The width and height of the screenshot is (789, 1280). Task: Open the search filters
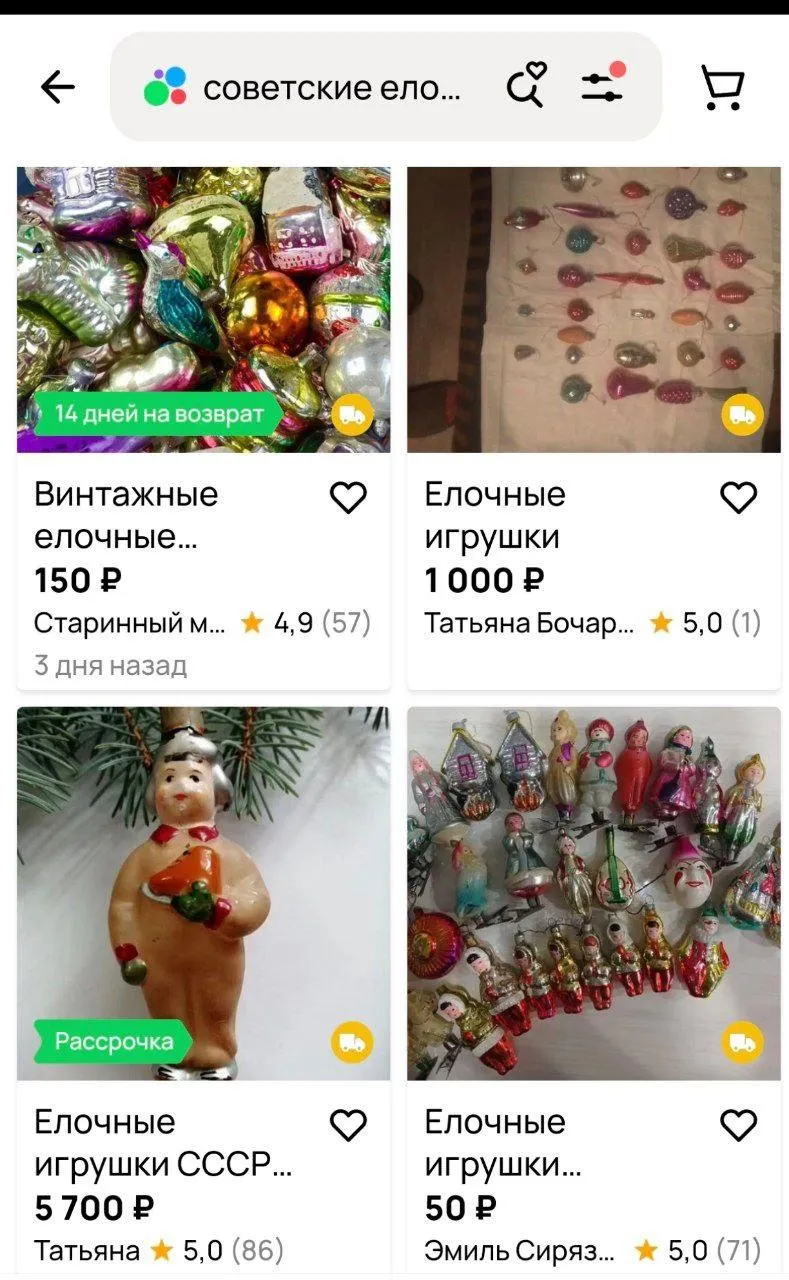click(603, 85)
